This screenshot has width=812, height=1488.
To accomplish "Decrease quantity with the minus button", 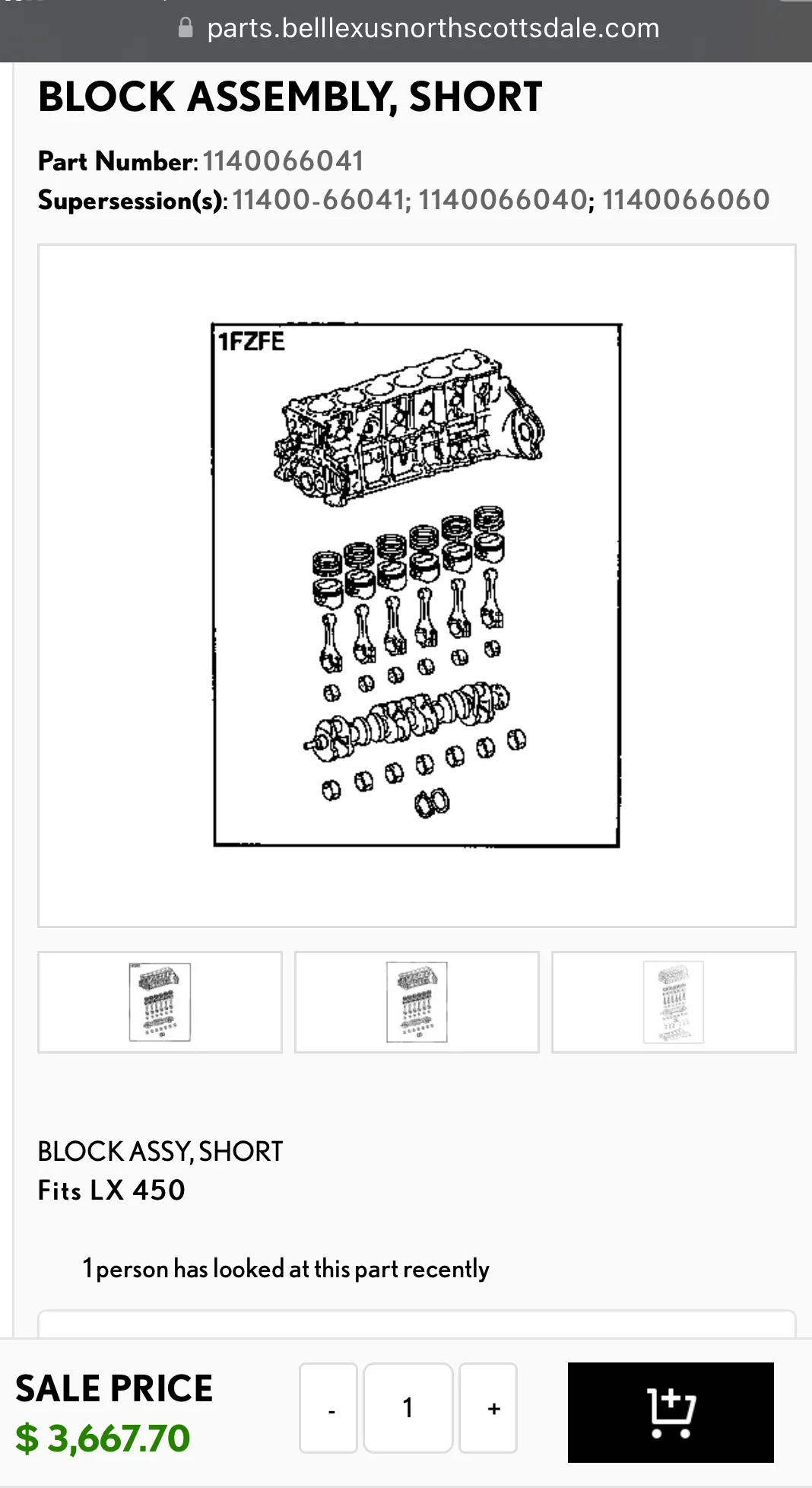I will tap(328, 1408).
